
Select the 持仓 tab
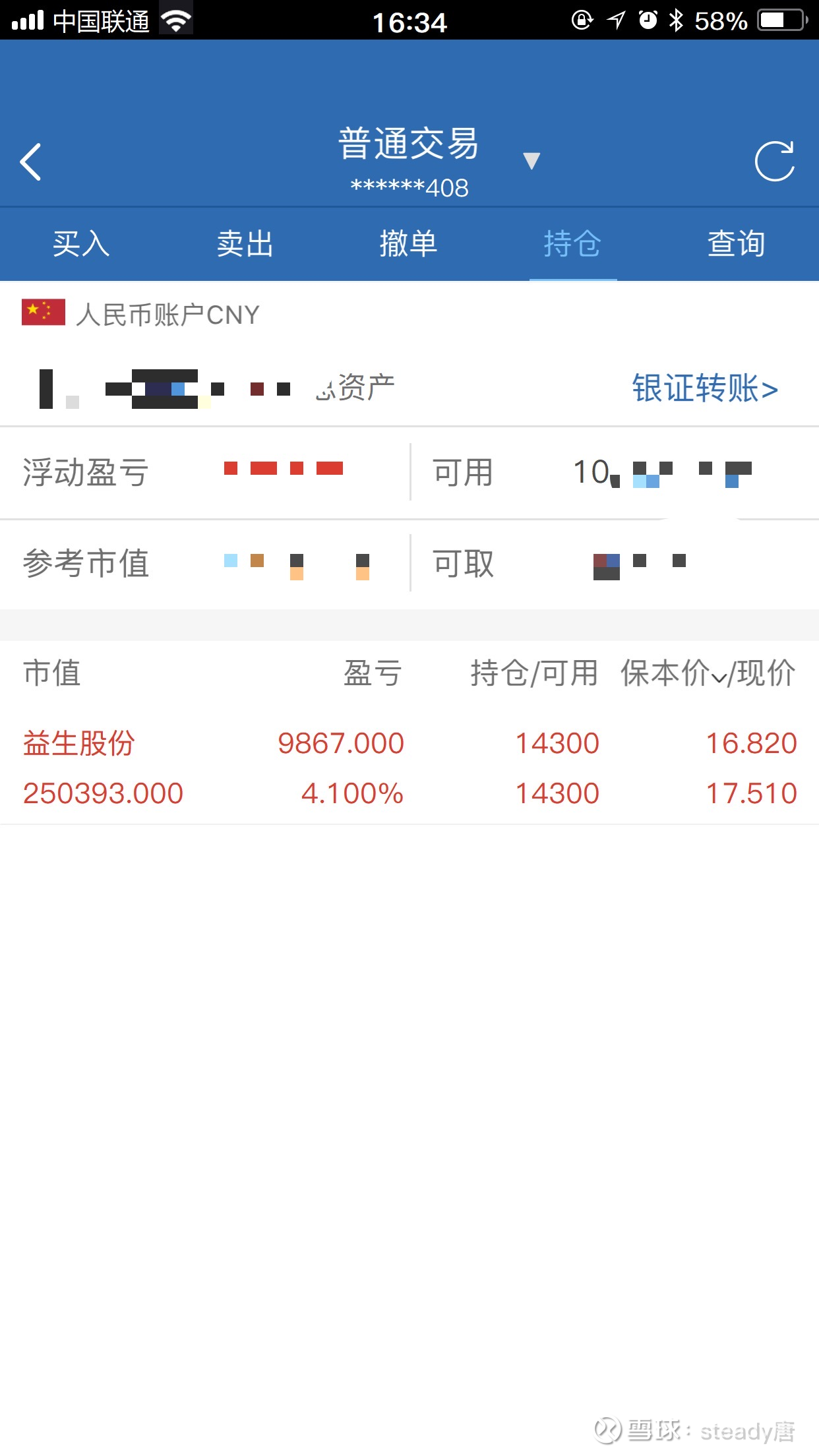pyautogui.click(x=572, y=244)
